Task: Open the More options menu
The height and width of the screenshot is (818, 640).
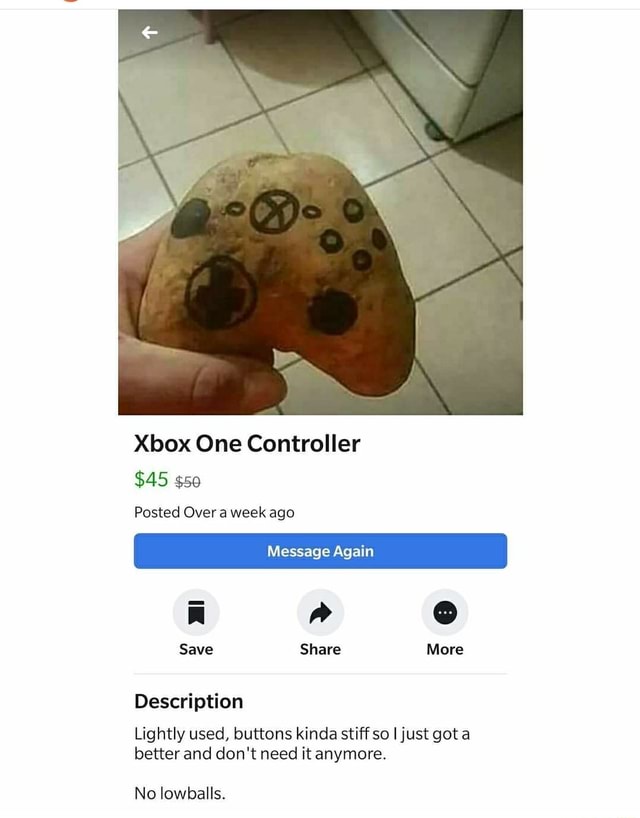Action: [x=444, y=613]
